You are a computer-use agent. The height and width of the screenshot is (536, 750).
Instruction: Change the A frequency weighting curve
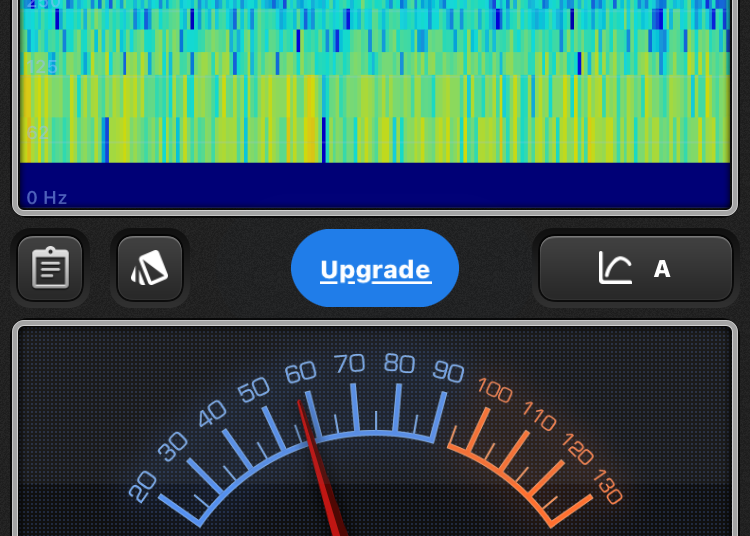pyautogui.click(x=636, y=268)
